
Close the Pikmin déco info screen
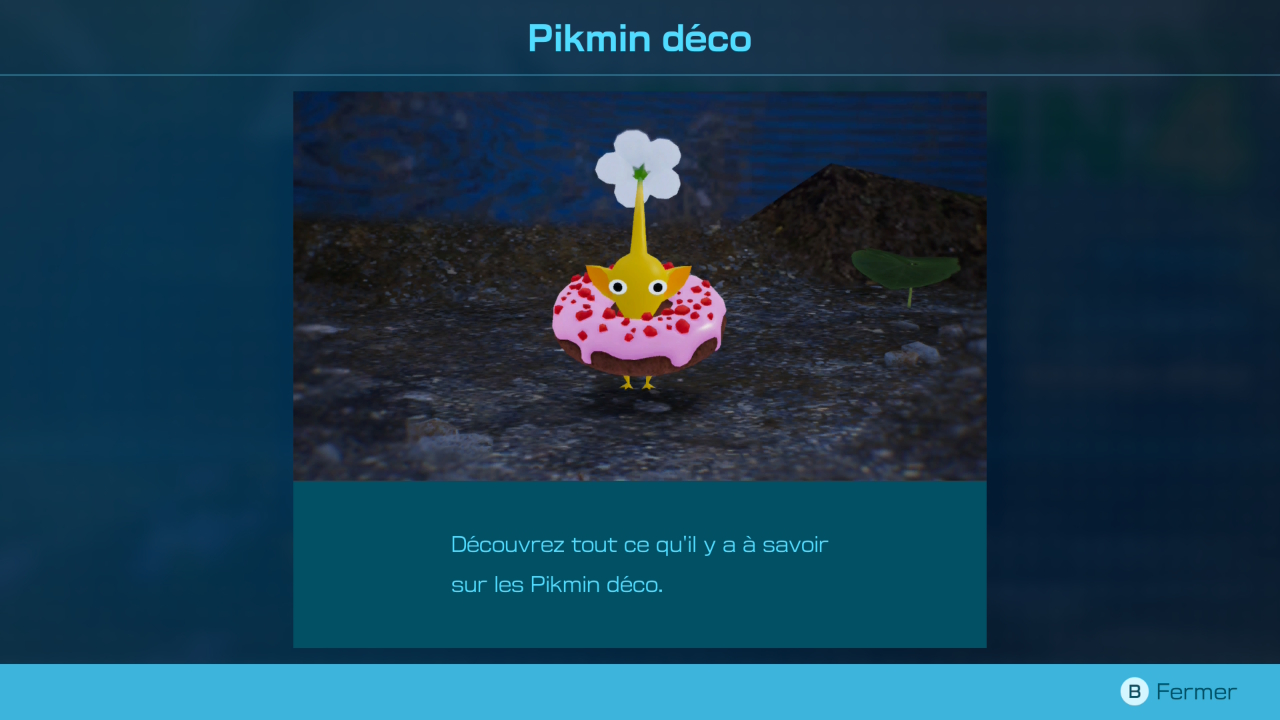tap(1179, 691)
